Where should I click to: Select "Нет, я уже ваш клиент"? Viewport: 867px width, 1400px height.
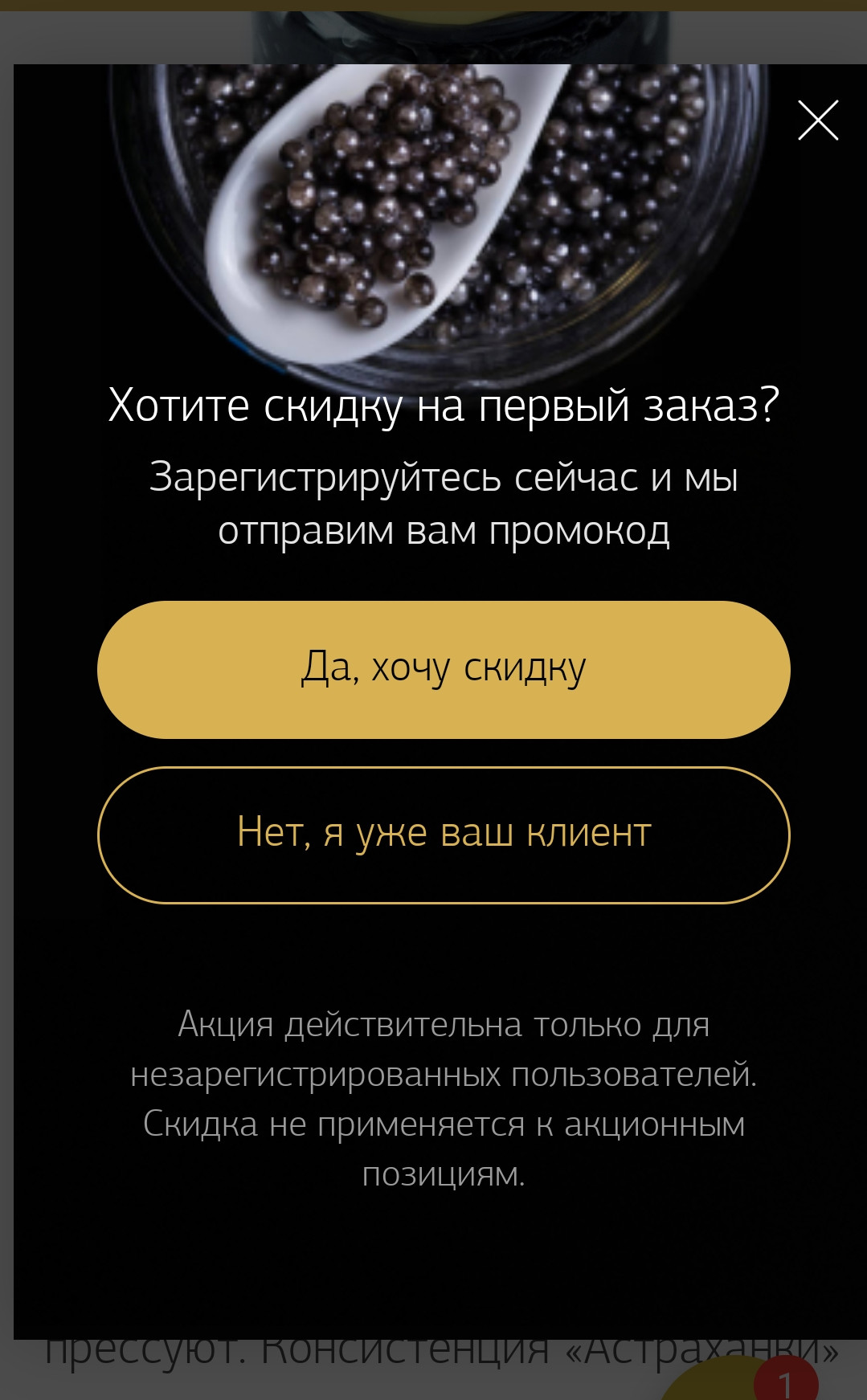pyautogui.click(x=444, y=835)
